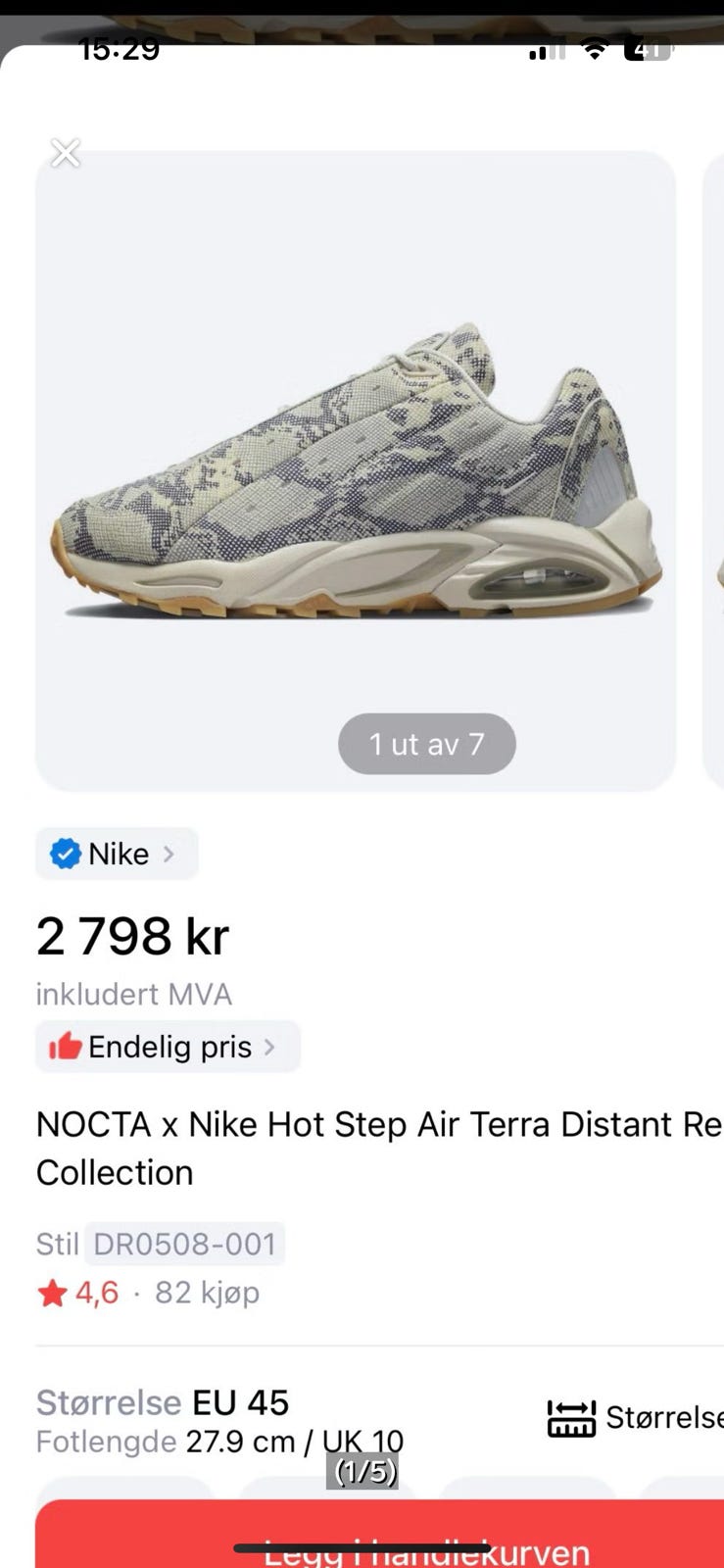The width and height of the screenshot is (724, 1568).
Task: Open the Størrelse size guide
Action: pos(635,1417)
